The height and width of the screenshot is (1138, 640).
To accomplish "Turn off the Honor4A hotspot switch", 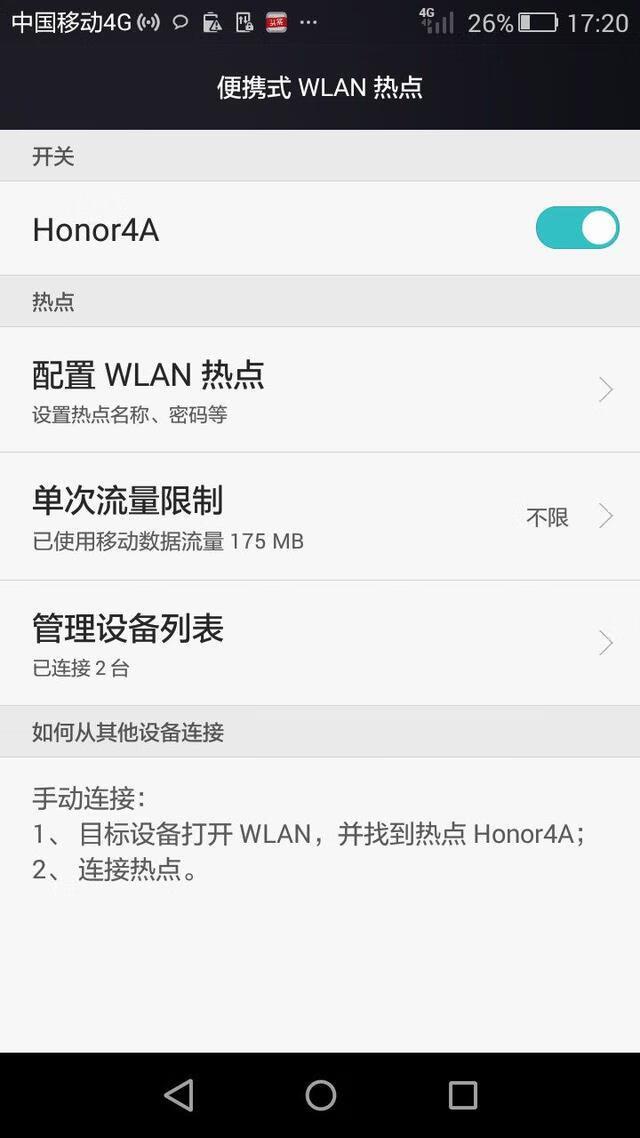I will coord(577,228).
